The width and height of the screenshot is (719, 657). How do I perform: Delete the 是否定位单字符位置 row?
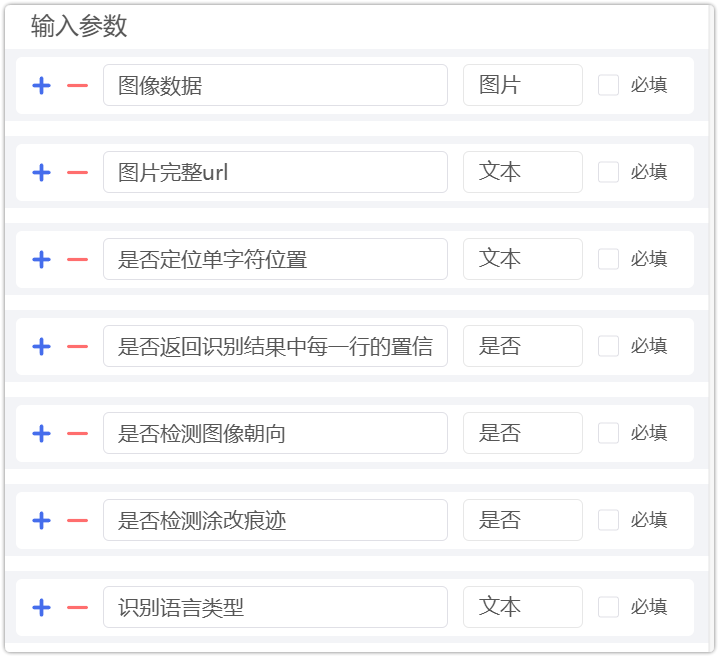(77, 260)
